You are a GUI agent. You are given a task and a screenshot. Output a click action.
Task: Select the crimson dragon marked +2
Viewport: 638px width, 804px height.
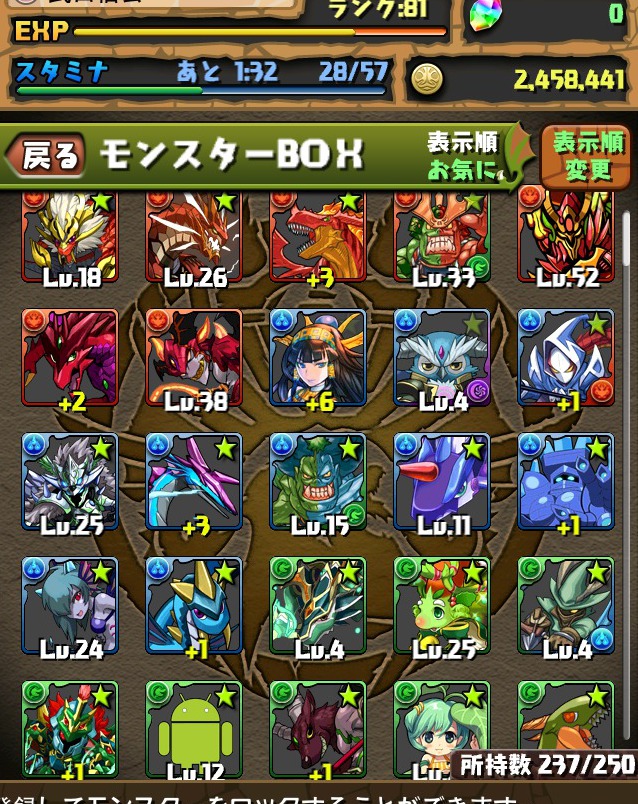[x=70, y=358]
